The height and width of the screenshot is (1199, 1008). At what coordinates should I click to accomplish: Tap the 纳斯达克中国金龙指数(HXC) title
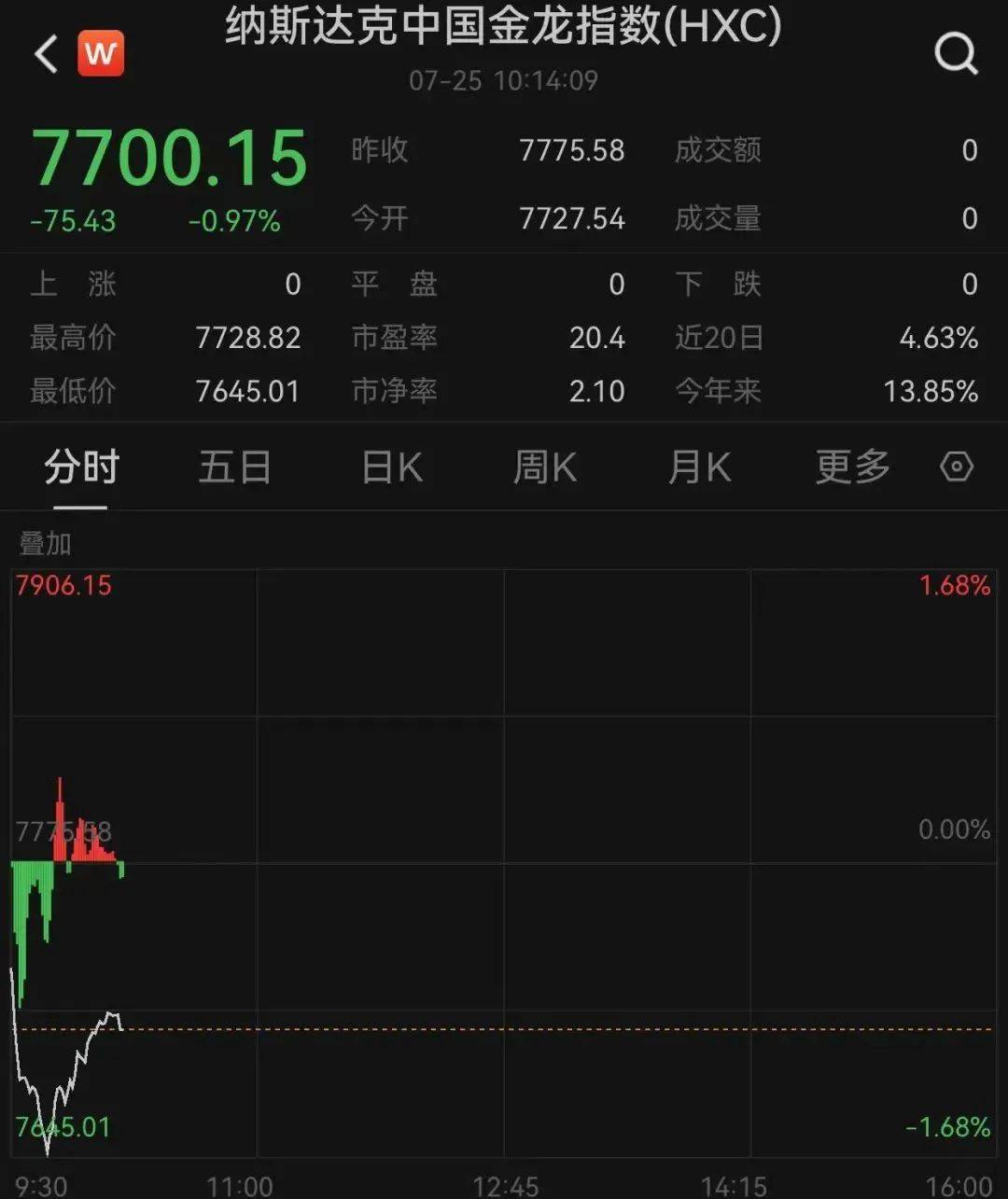(504, 28)
